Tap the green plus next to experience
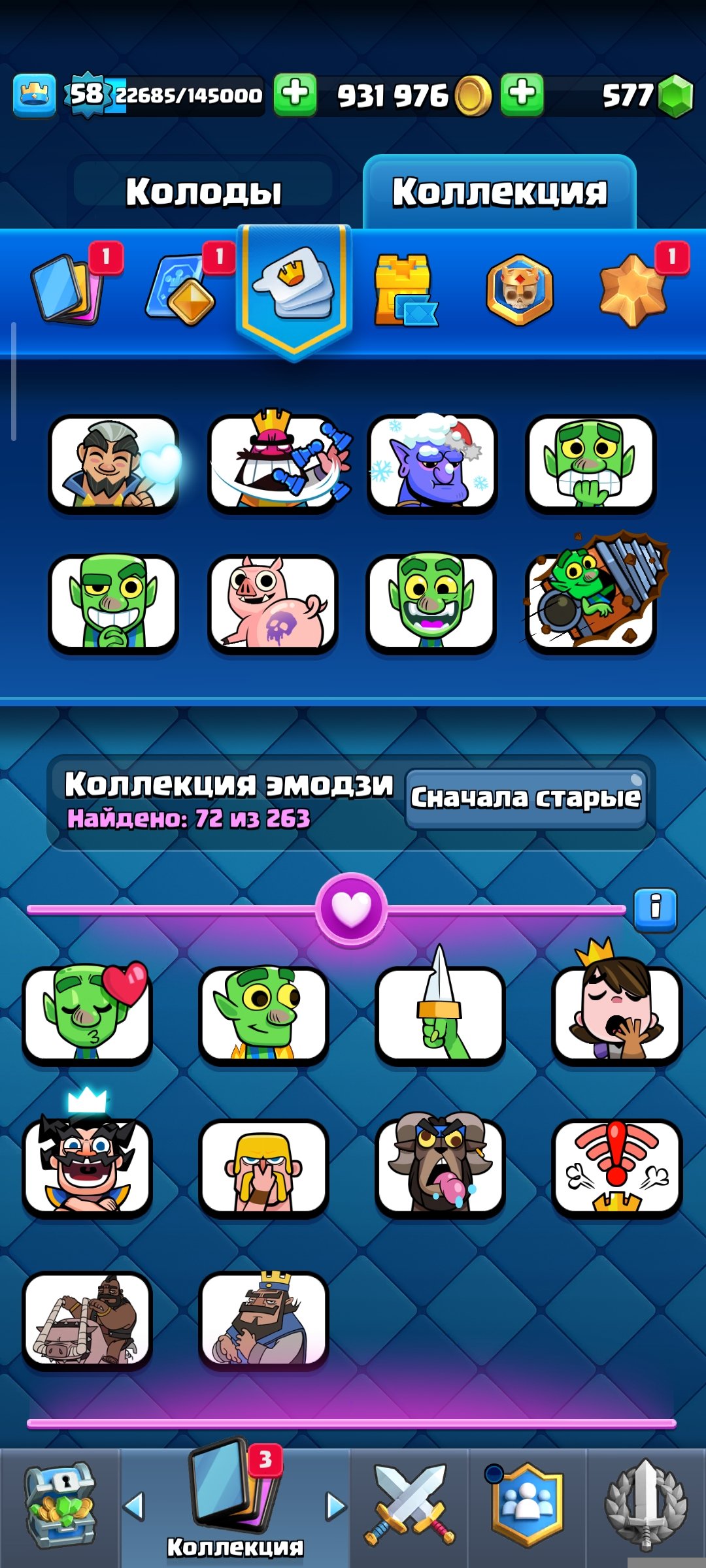Image resolution: width=706 pixels, height=1568 pixels. (295, 95)
